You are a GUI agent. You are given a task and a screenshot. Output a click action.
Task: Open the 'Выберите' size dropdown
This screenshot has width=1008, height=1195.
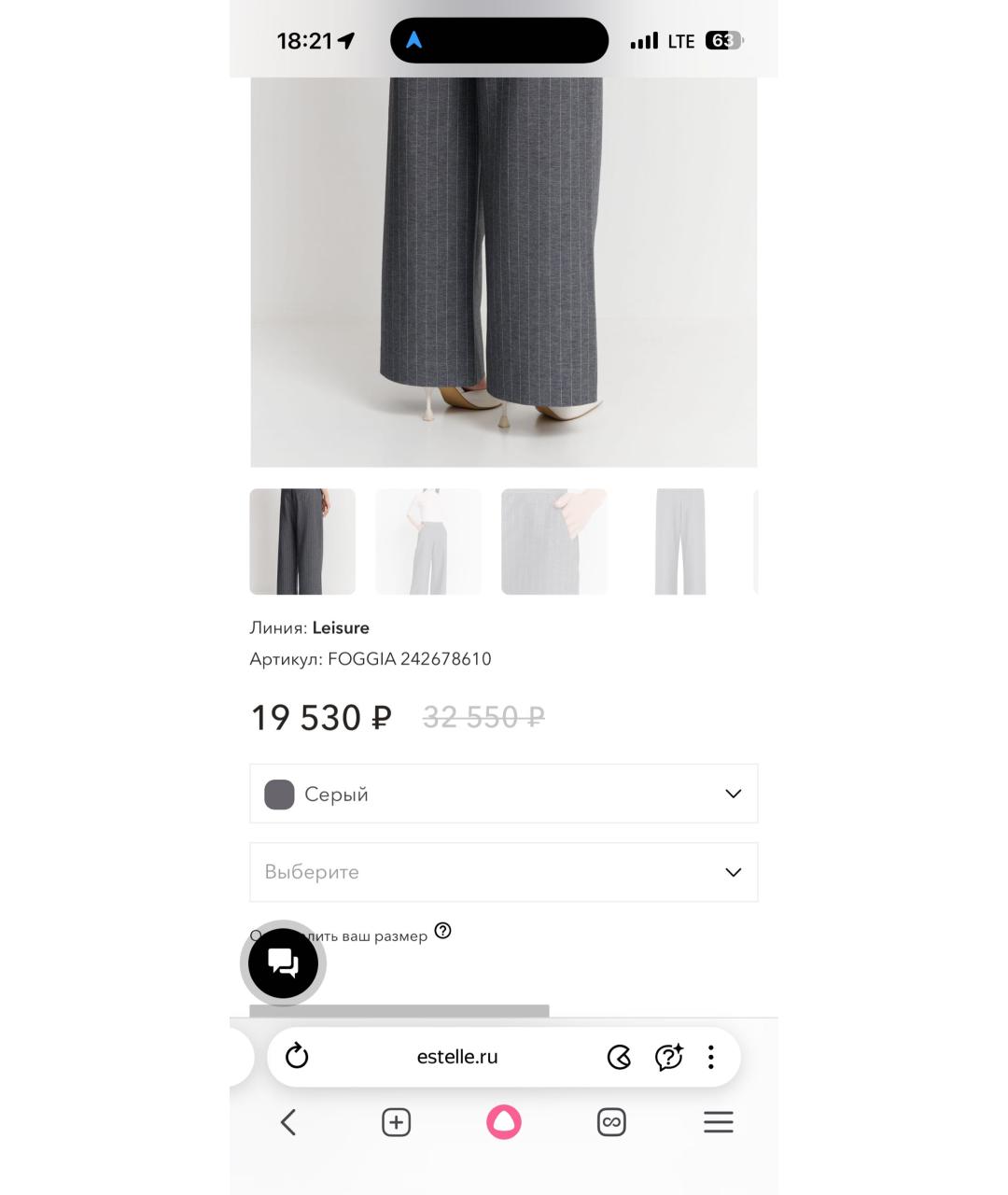[504, 872]
